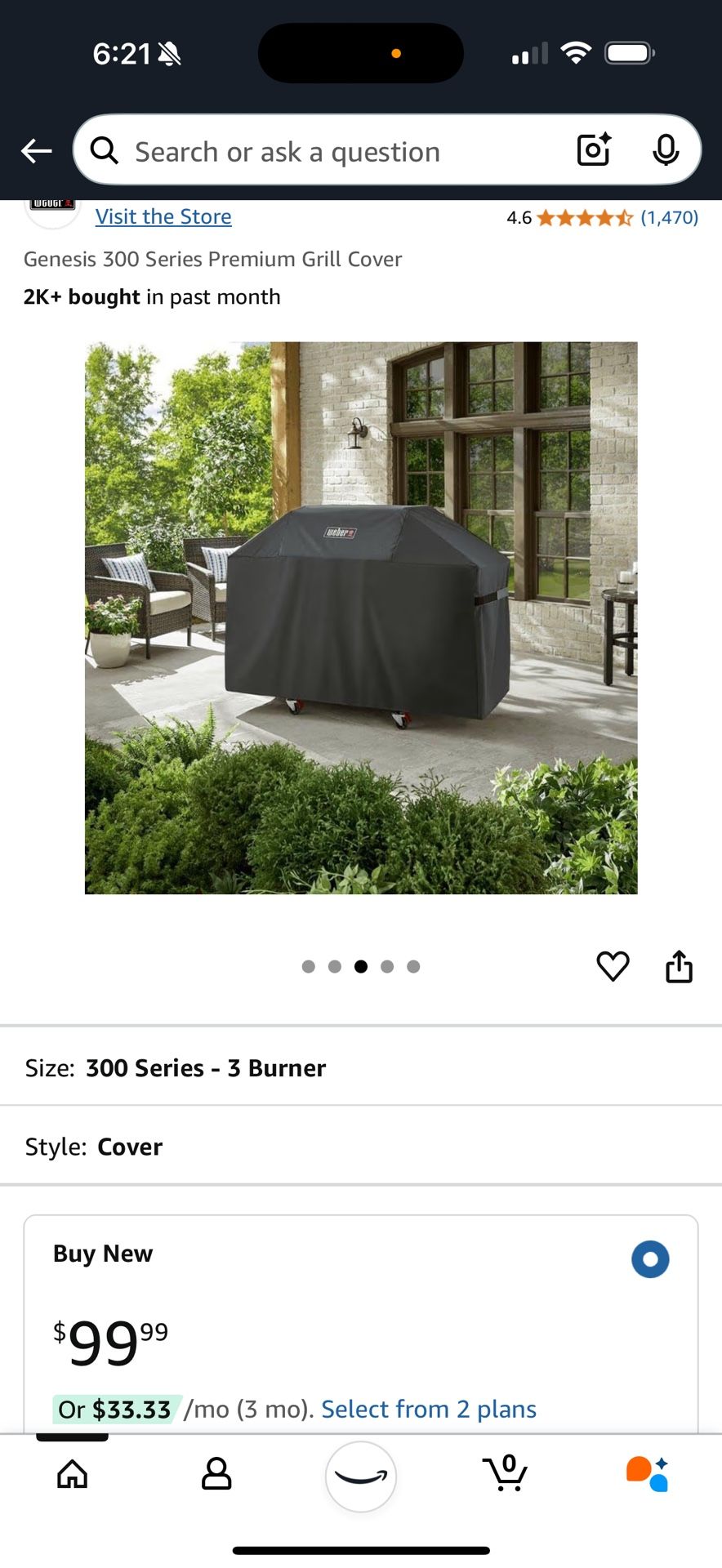Go to the Home tab
The image size is (722, 1568).
72,1474
